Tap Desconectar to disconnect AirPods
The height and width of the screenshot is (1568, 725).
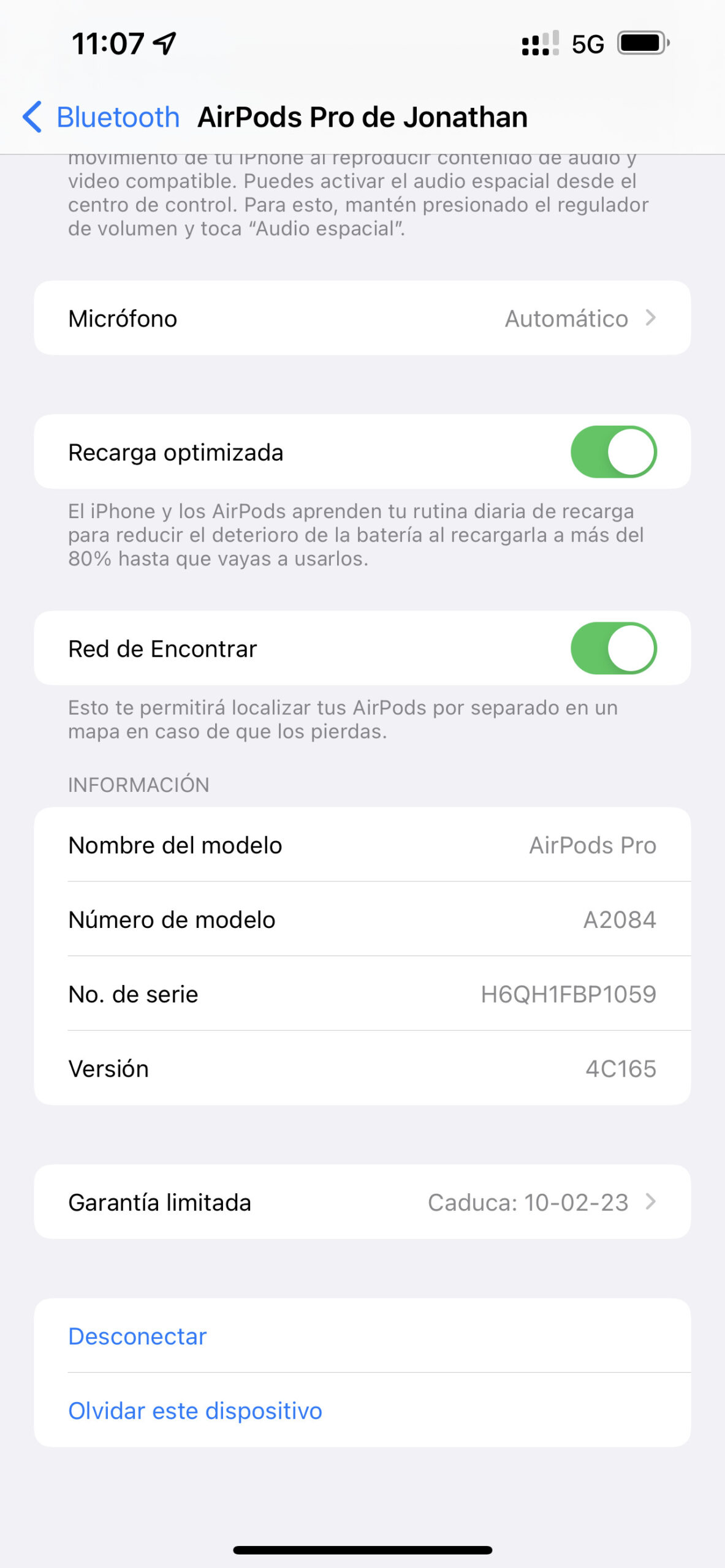(x=138, y=1336)
